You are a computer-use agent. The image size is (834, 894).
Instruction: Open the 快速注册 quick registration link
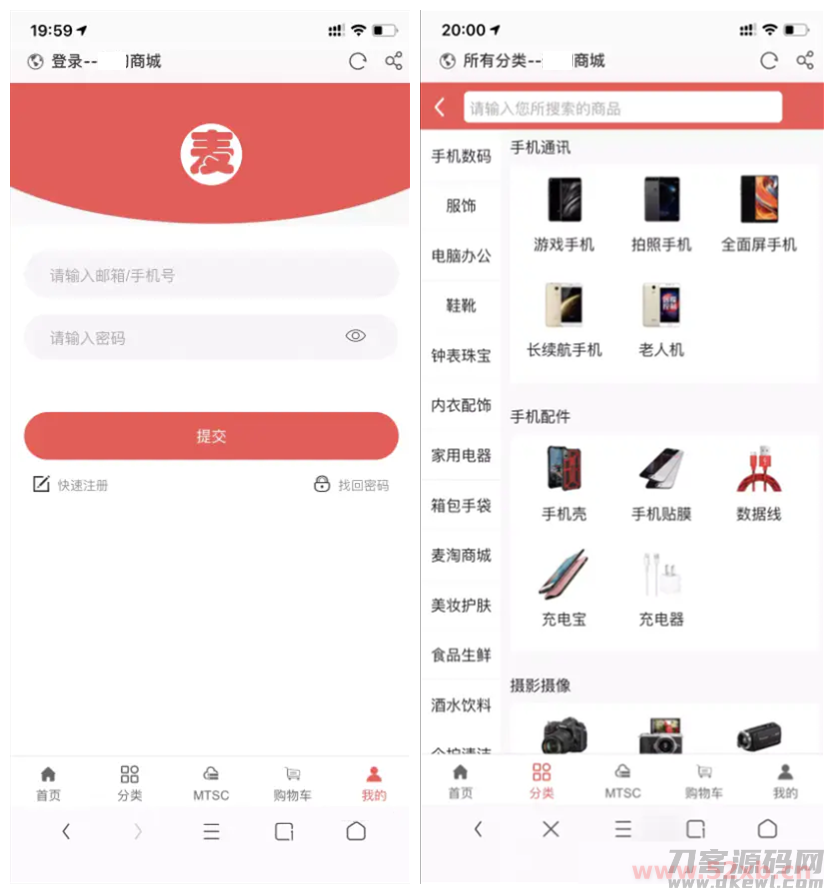pyautogui.click(x=68, y=483)
